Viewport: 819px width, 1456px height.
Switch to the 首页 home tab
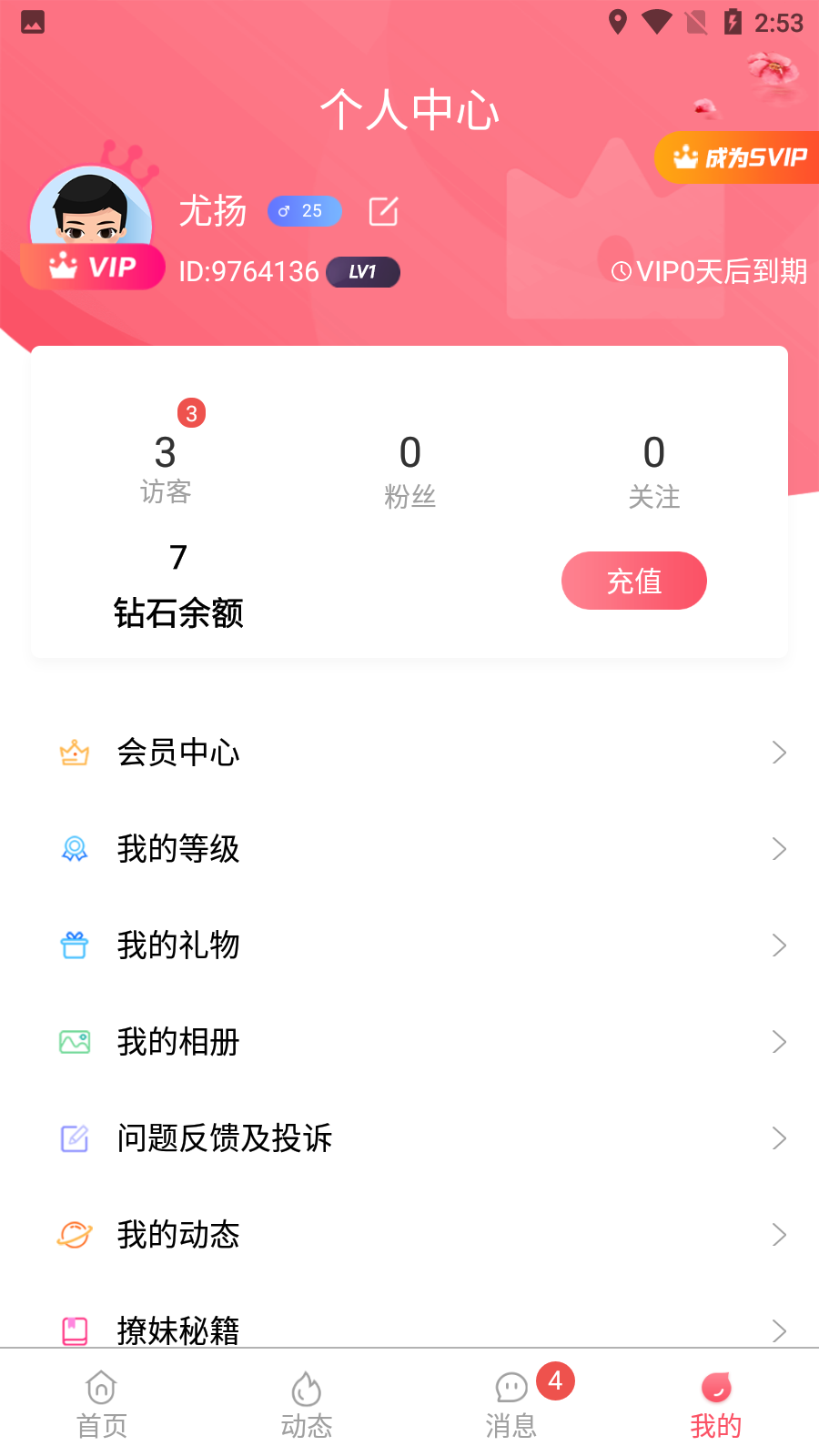[x=102, y=1404]
